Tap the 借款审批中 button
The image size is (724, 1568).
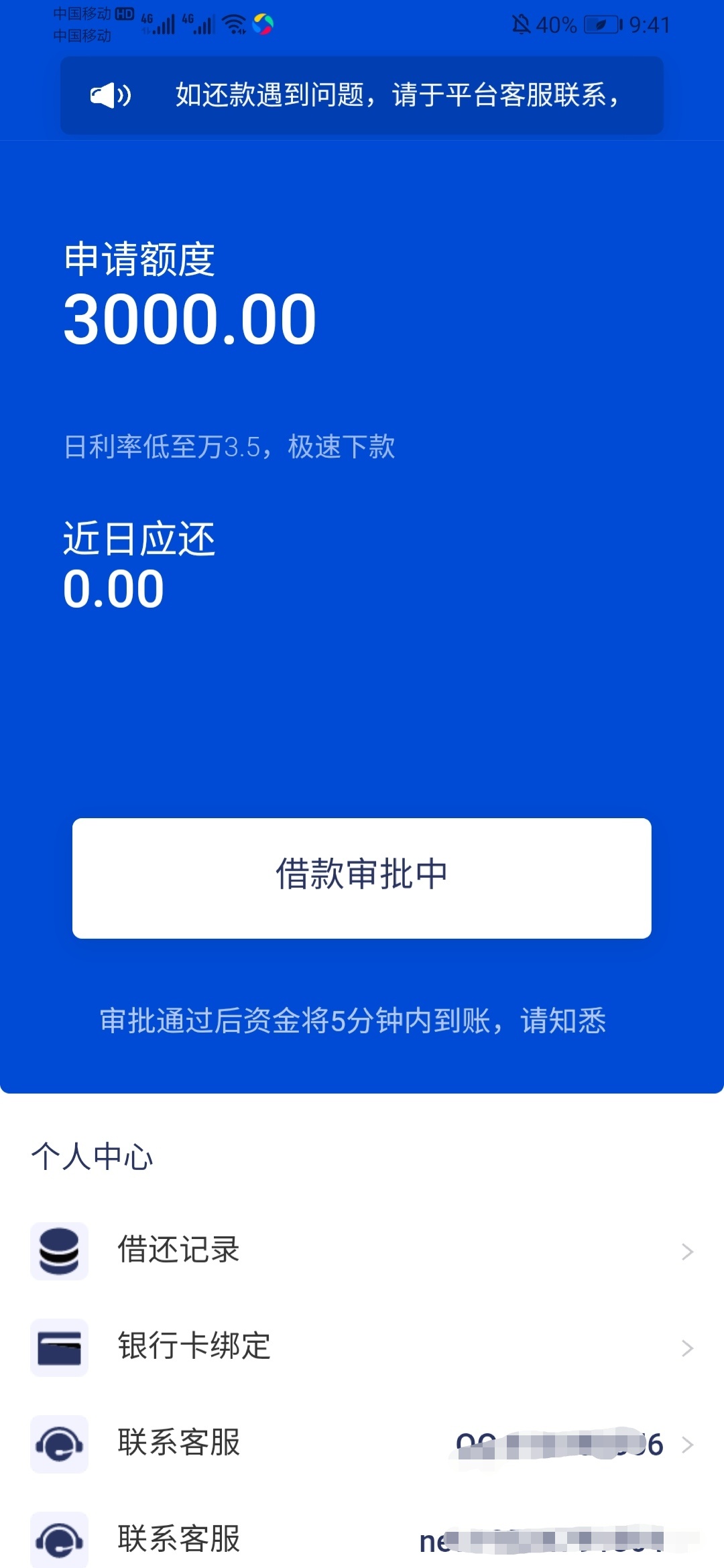click(362, 878)
